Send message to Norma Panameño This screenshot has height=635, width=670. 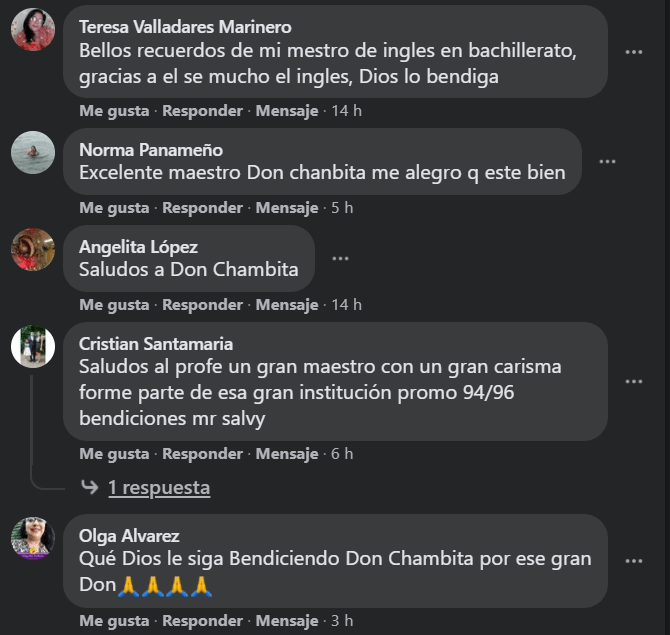click(286, 208)
